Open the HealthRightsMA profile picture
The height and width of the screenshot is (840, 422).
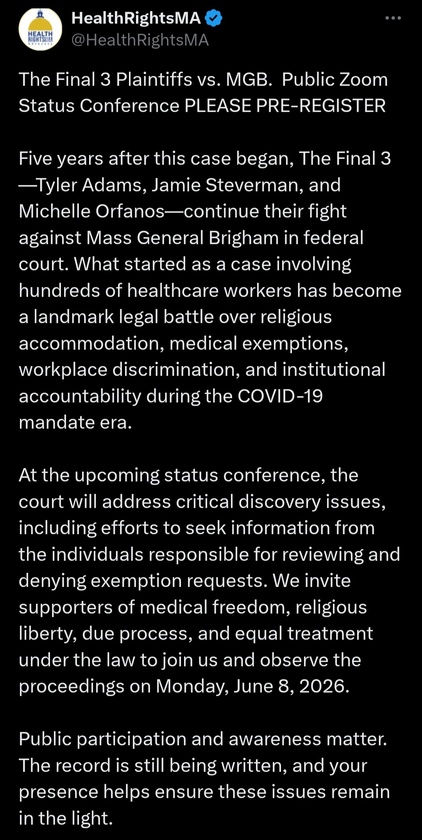click(x=40, y=30)
